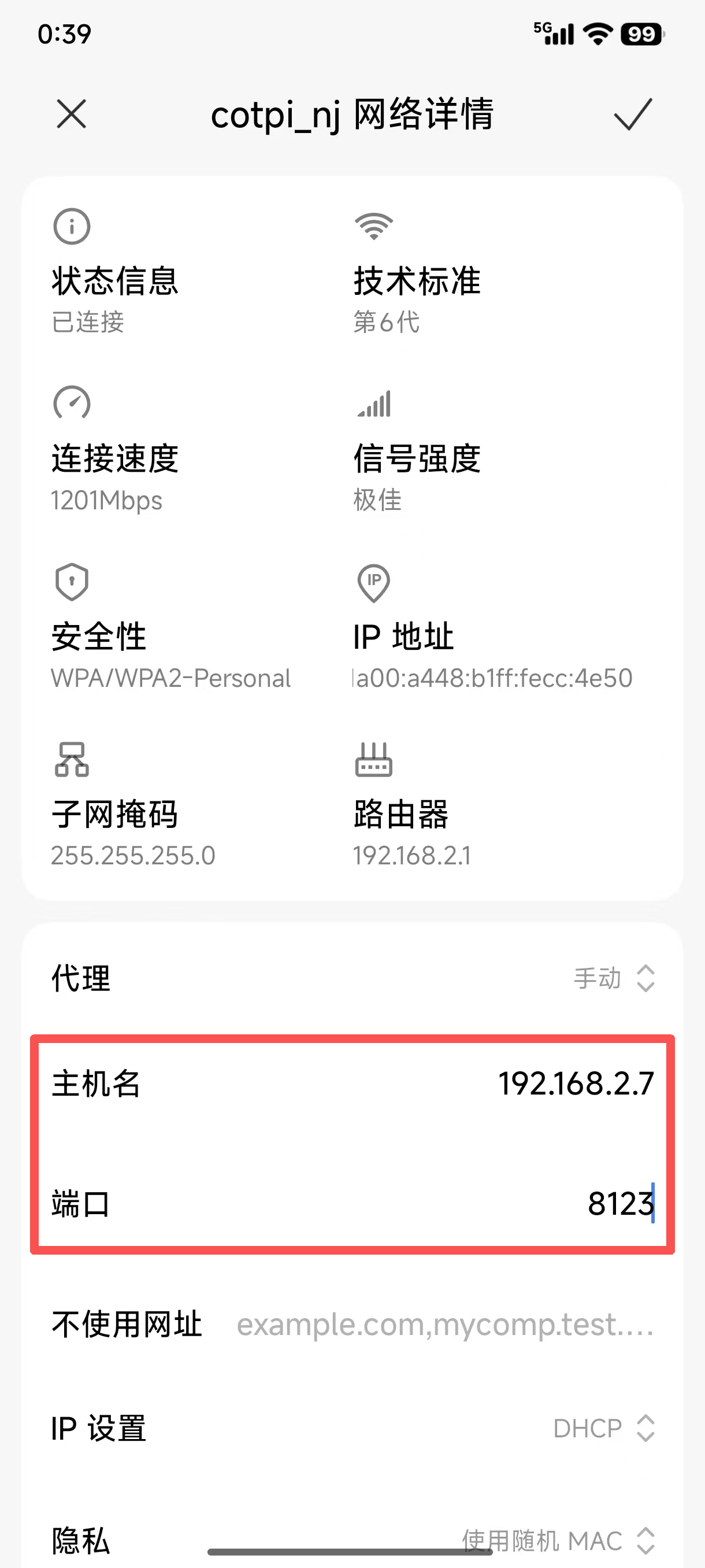Open the 隐私 MAC address dropdown
Viewport: 705px width, 1568px height.
(x=557, y=1540)
